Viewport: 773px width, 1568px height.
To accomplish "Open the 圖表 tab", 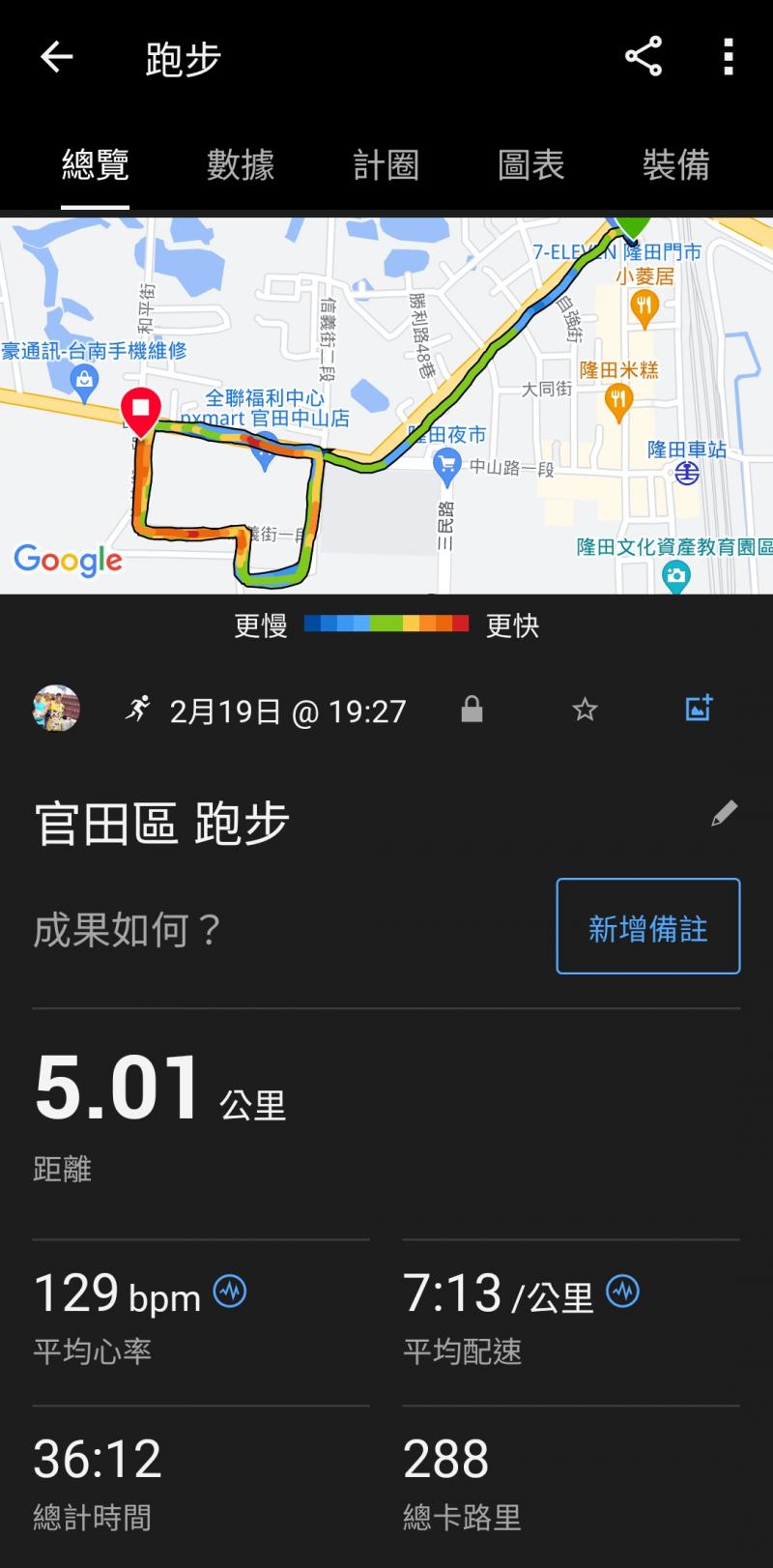I will pos(530,165).
